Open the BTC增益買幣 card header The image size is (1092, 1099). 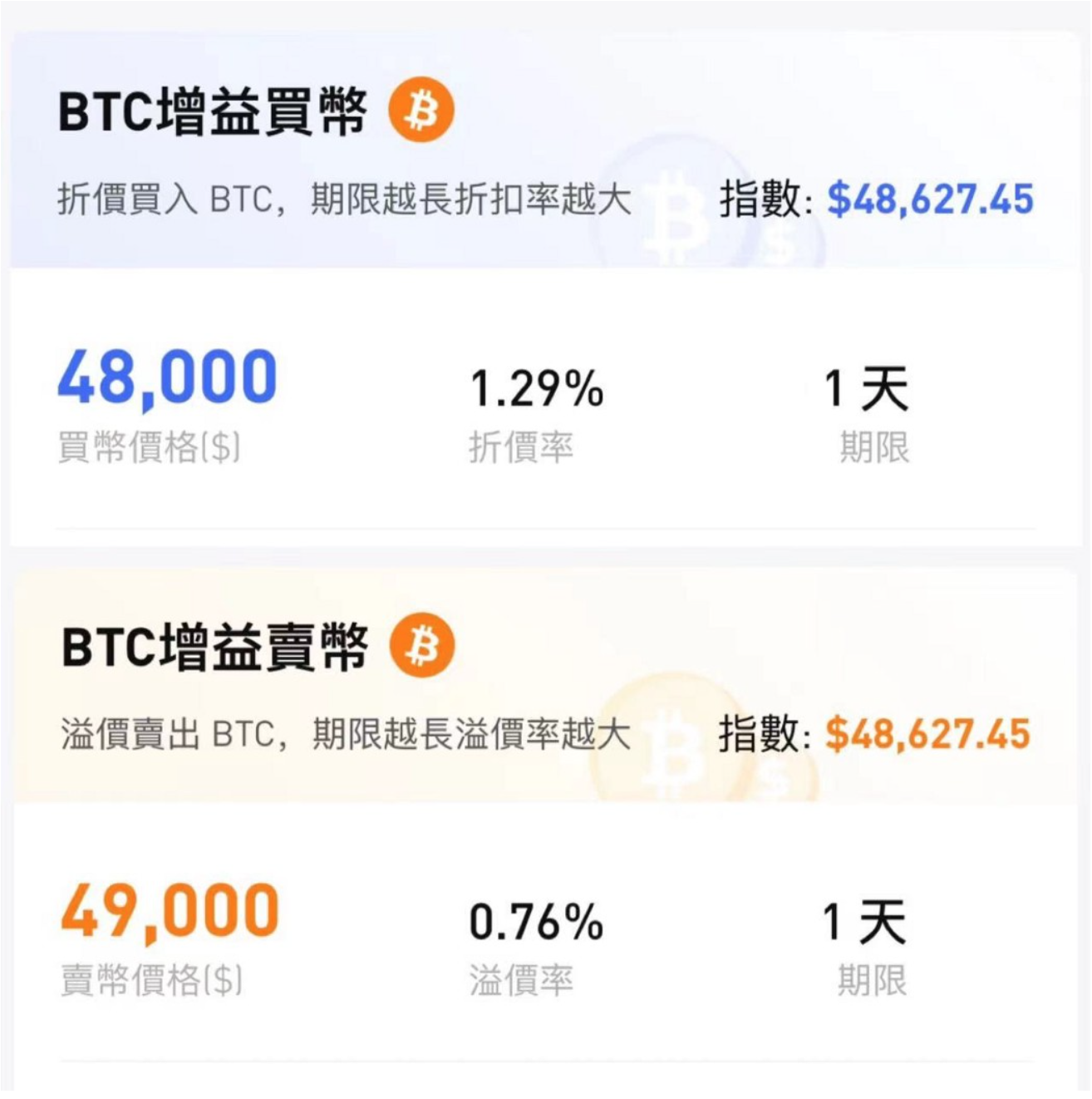pos(213,111)
